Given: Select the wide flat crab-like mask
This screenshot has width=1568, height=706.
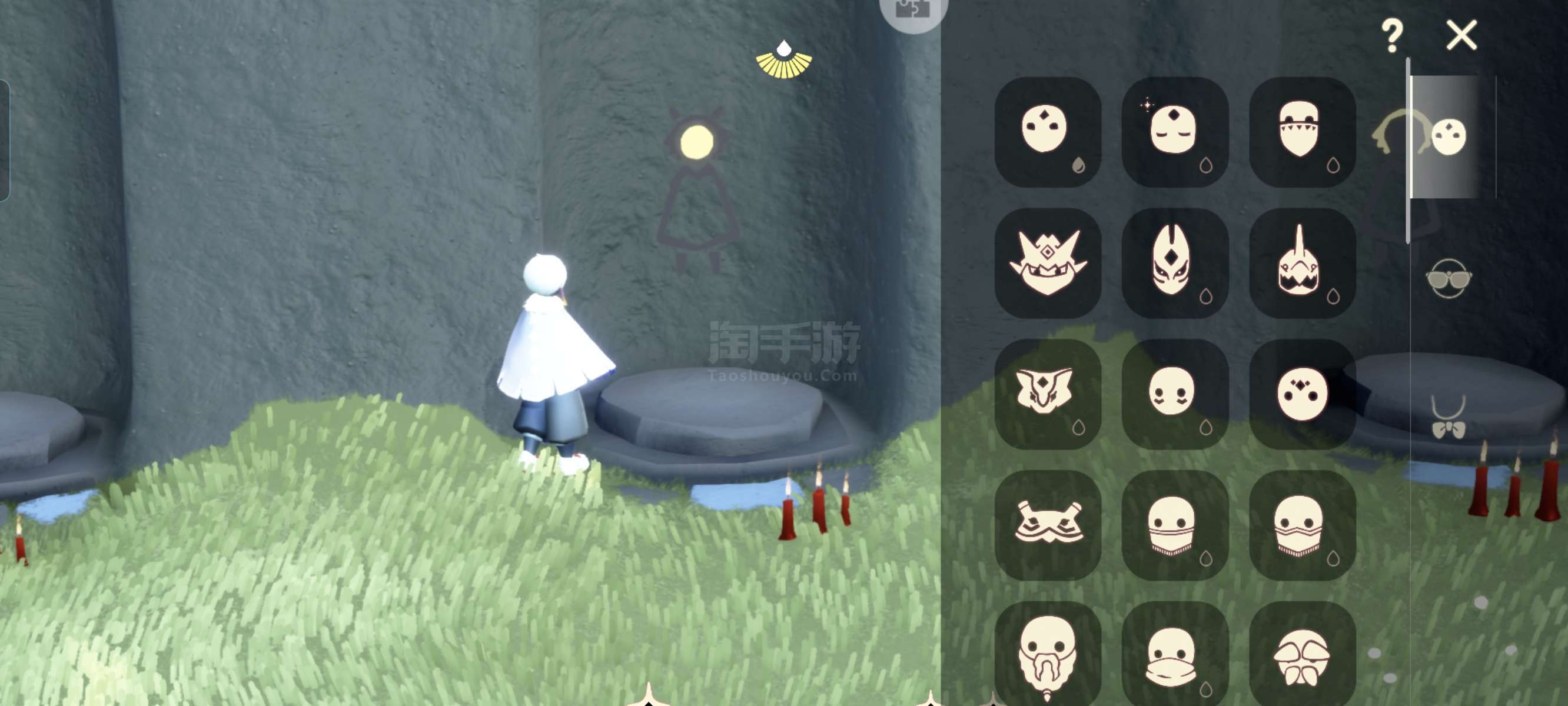Looking at the screenshot, I should tap(1047, 525).
